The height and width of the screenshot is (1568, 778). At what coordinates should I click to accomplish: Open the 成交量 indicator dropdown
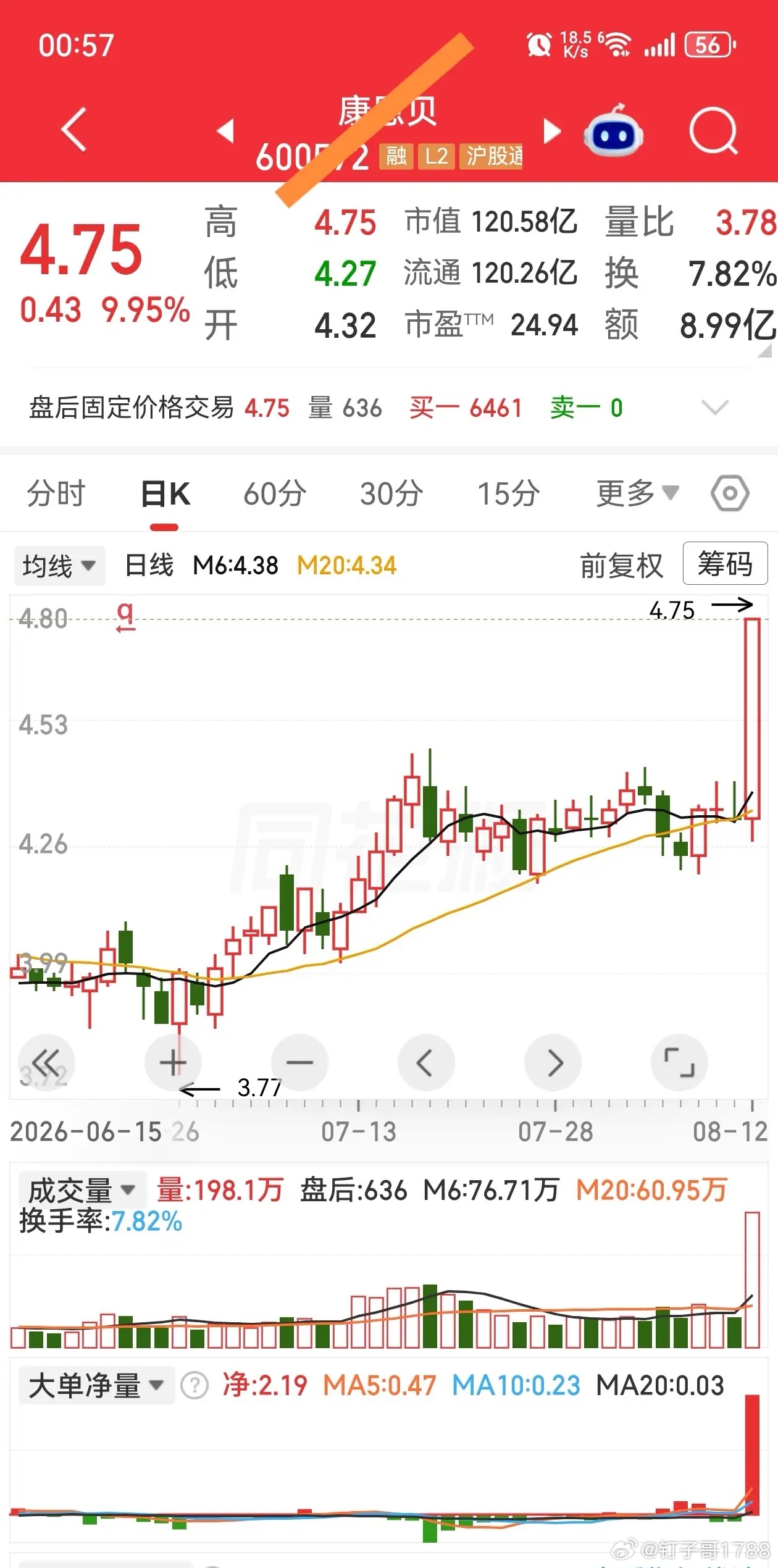pos(82,1190)
